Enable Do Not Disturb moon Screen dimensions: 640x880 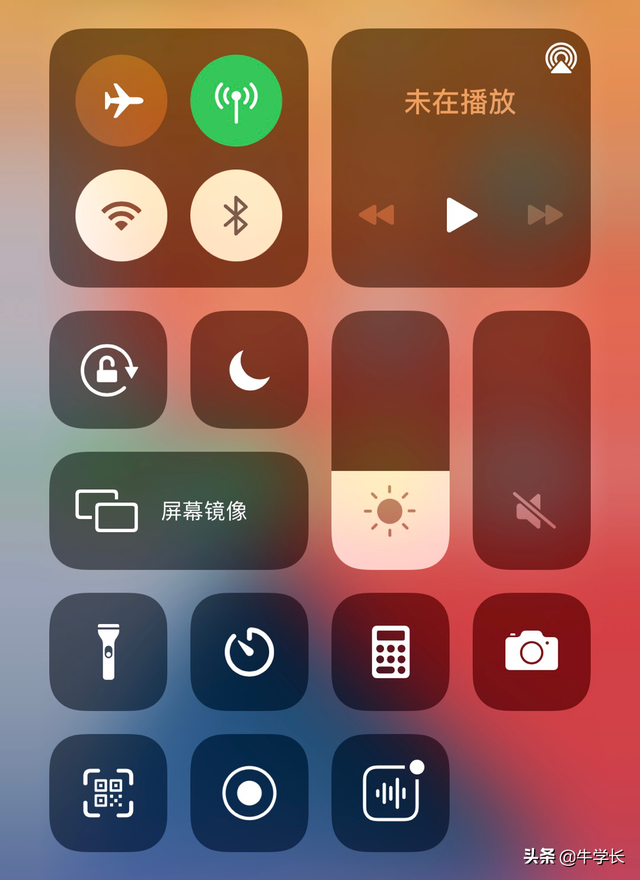(x=249, y=370)
